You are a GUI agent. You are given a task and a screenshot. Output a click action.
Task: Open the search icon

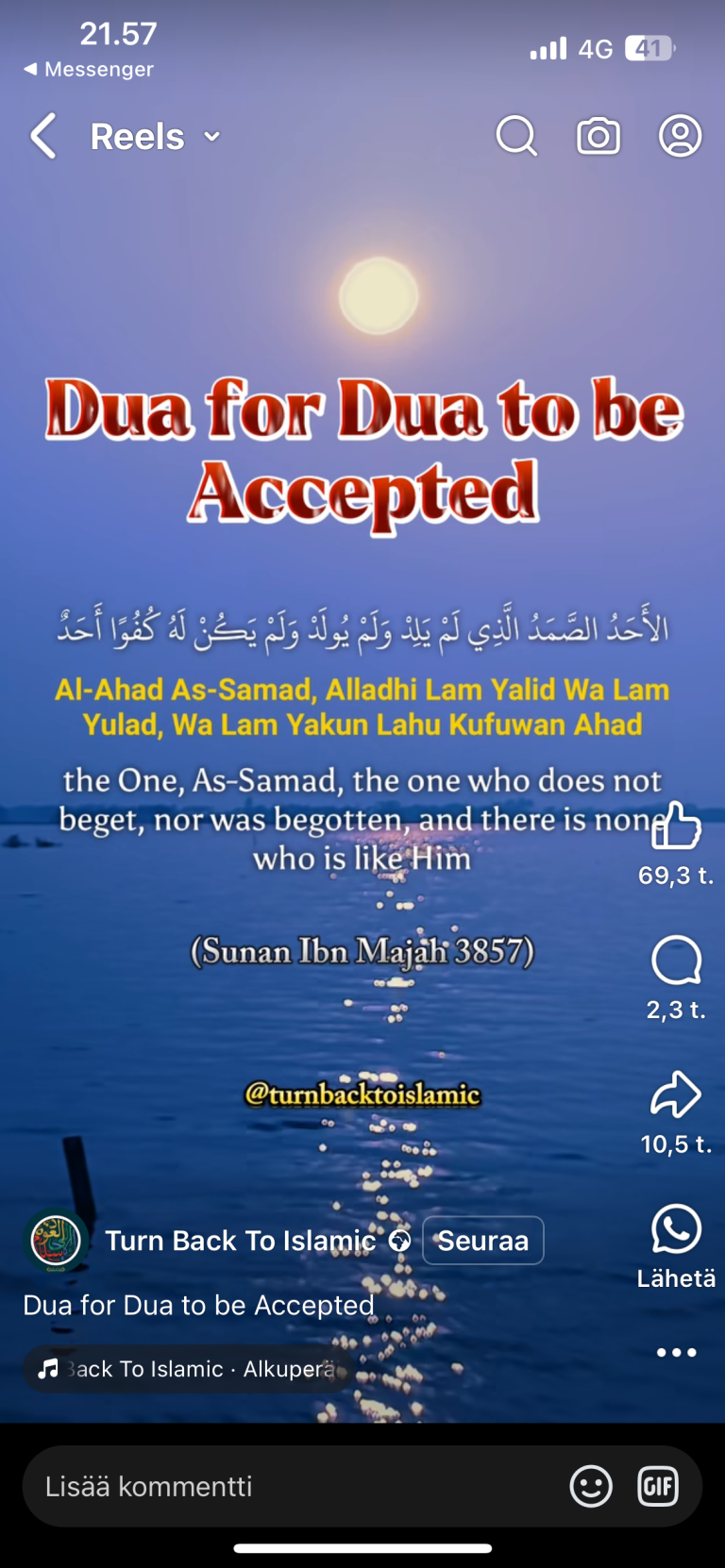[x=516, y=137]
